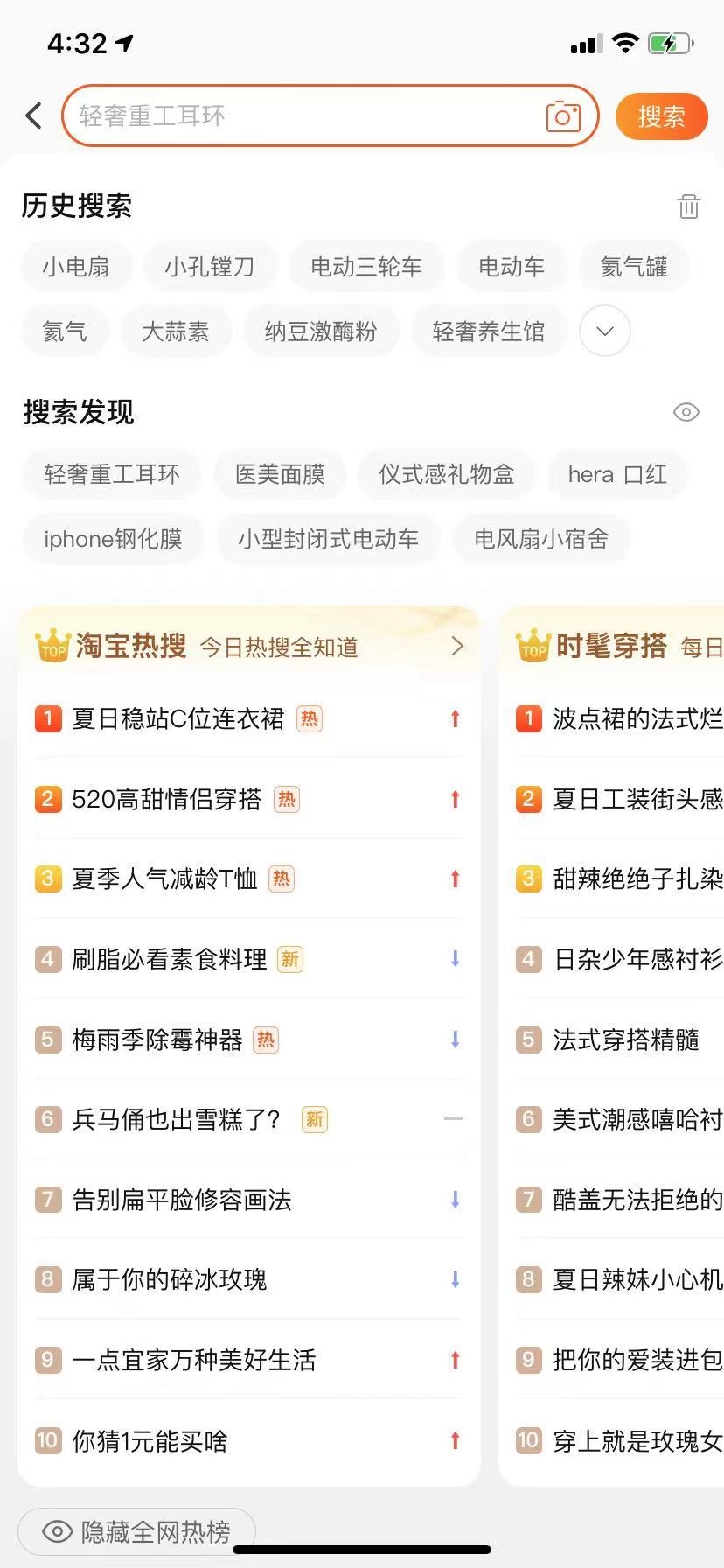Choose the 医美面膜 discovery chip
The image size is (724, 1568).
[x=280, y=474]
